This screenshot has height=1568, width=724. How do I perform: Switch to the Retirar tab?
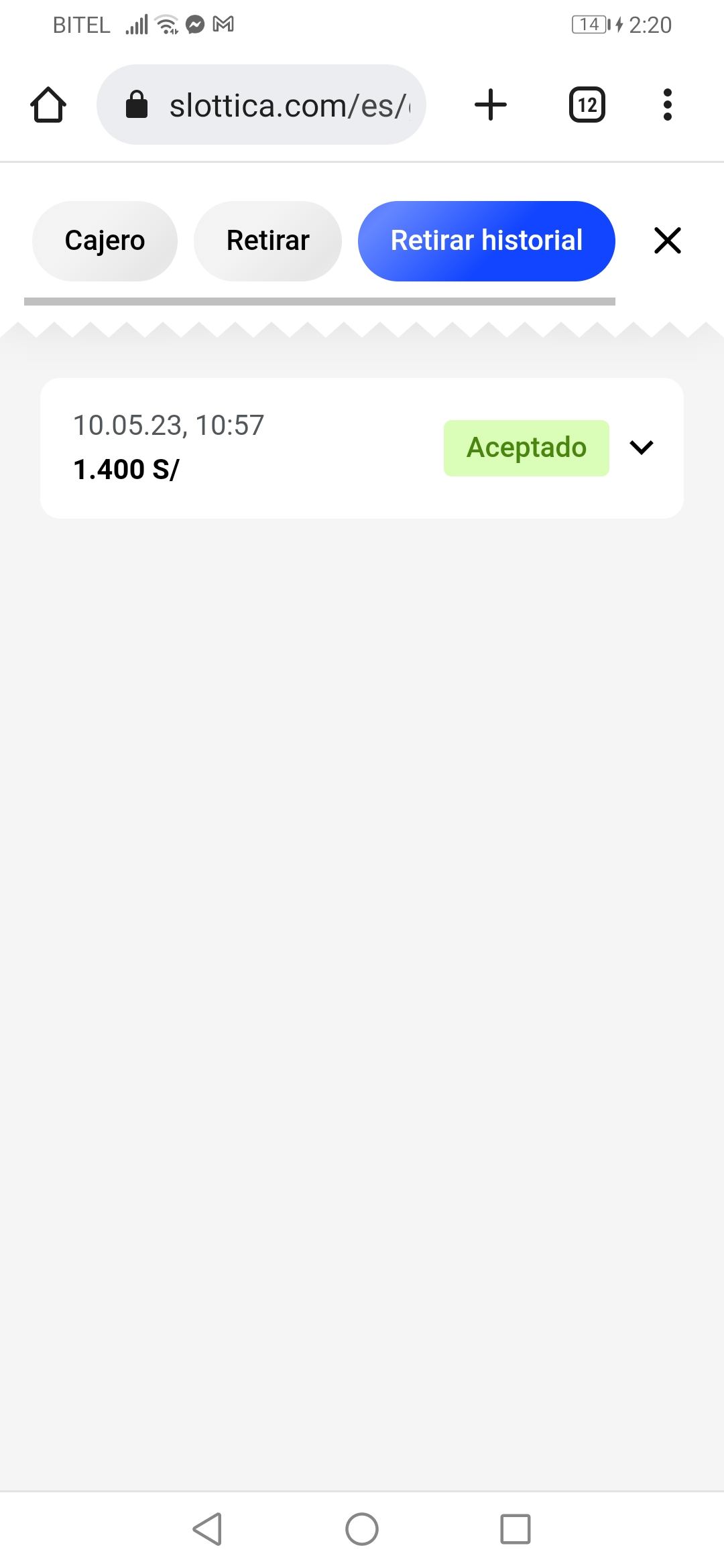[267, 241]
